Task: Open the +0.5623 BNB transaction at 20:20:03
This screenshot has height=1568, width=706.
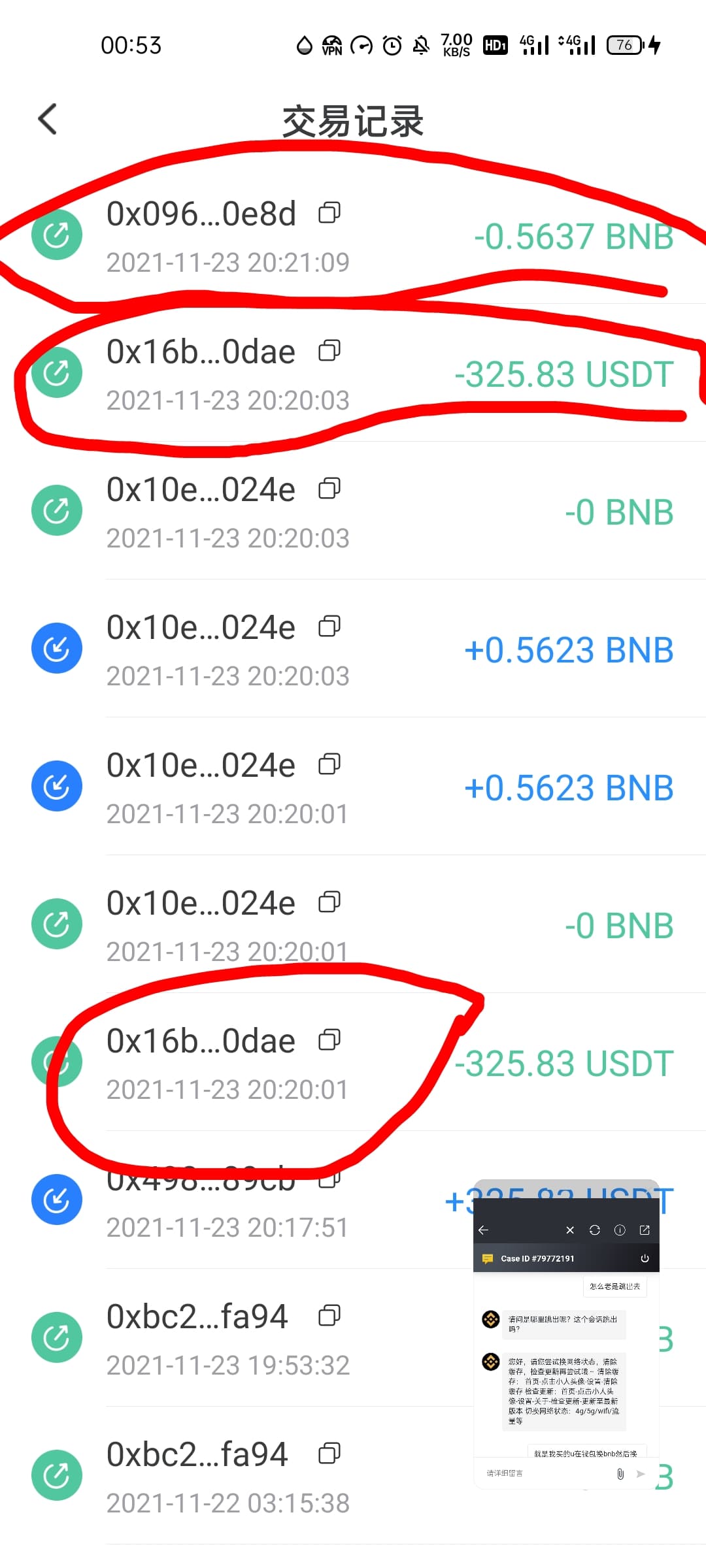Action: point(353,649)
